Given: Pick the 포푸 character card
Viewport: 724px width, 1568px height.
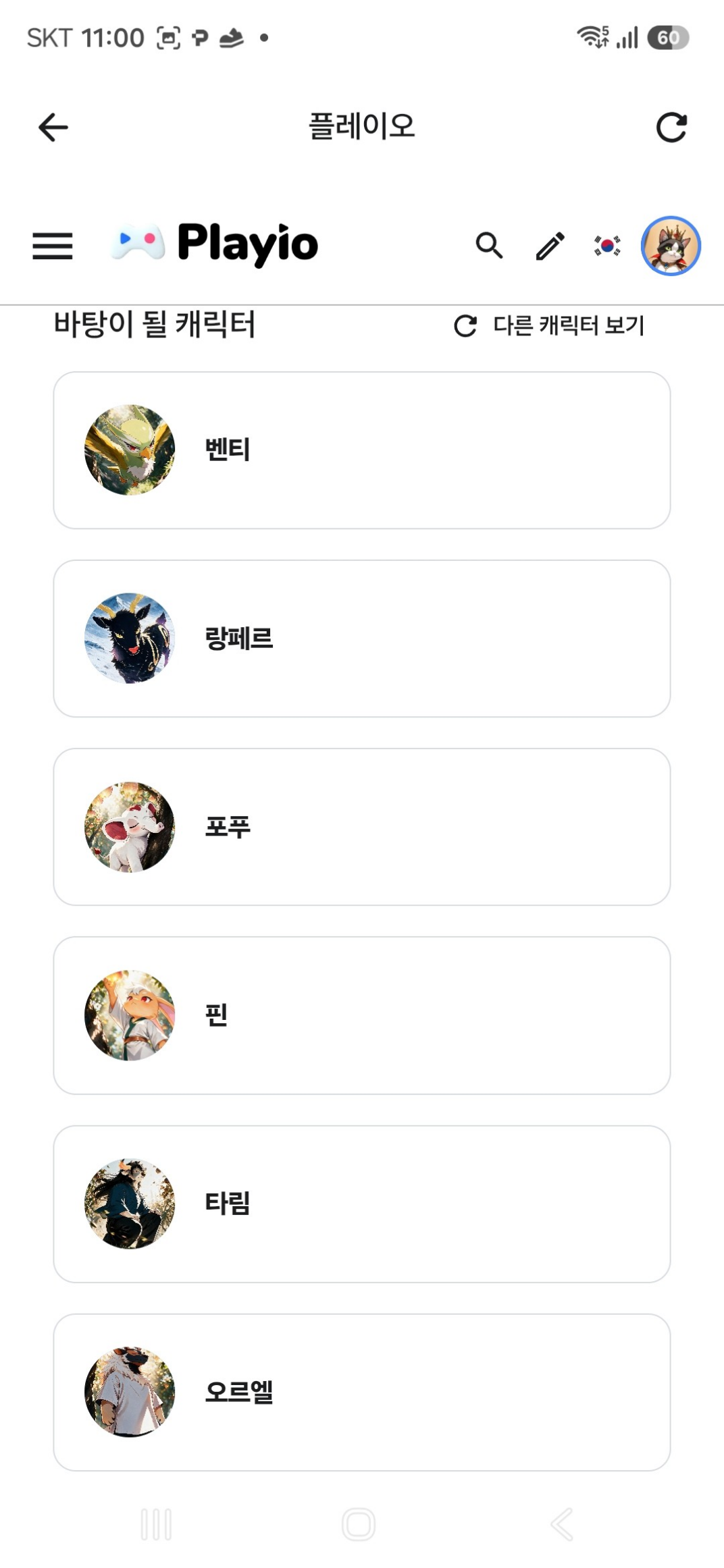Looking at the screenshot, I should point(362,827).
